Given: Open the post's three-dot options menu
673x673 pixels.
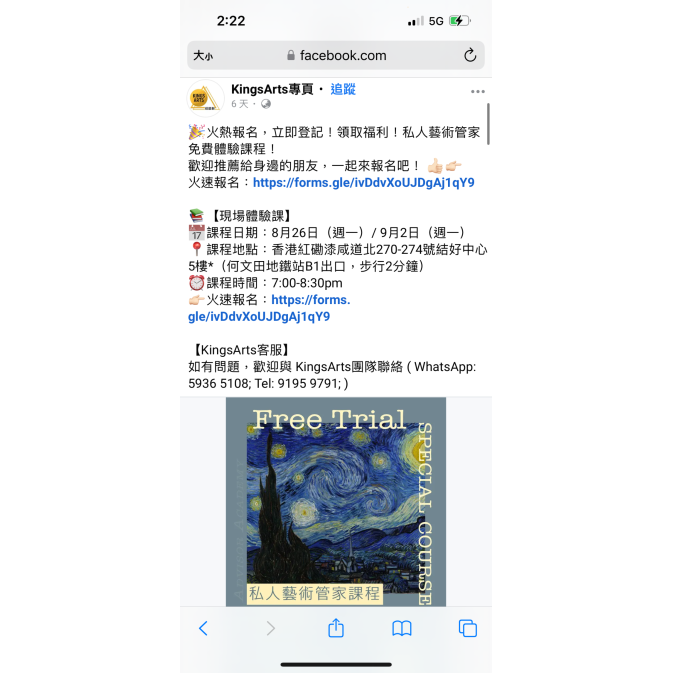Looking at the screenshot, I should pos(478,91).
